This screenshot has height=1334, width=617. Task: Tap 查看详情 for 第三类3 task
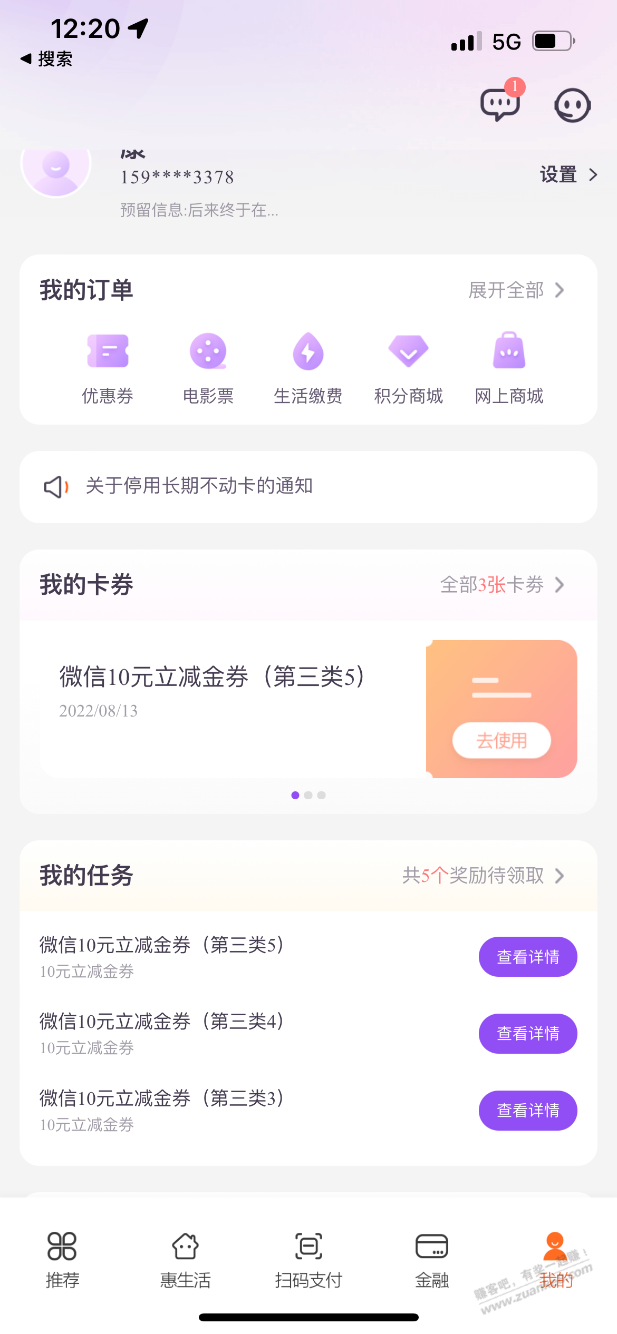tap(528, 1110)
